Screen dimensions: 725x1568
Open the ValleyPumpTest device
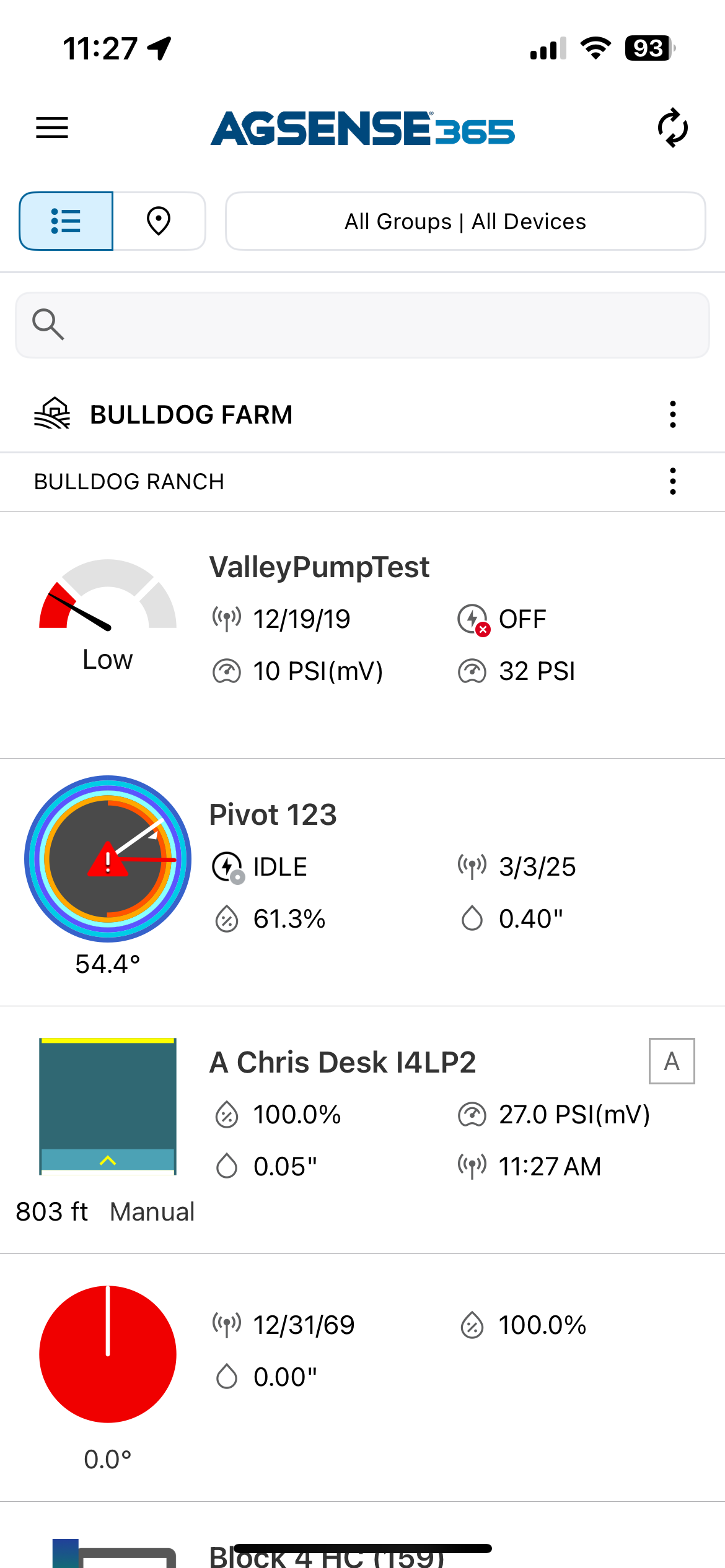362,635
